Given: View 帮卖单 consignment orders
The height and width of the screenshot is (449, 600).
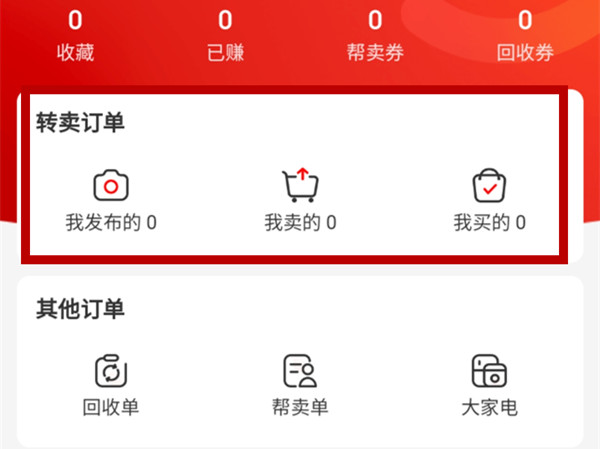Looking at the screenshot, I should (x=300, y=385).
